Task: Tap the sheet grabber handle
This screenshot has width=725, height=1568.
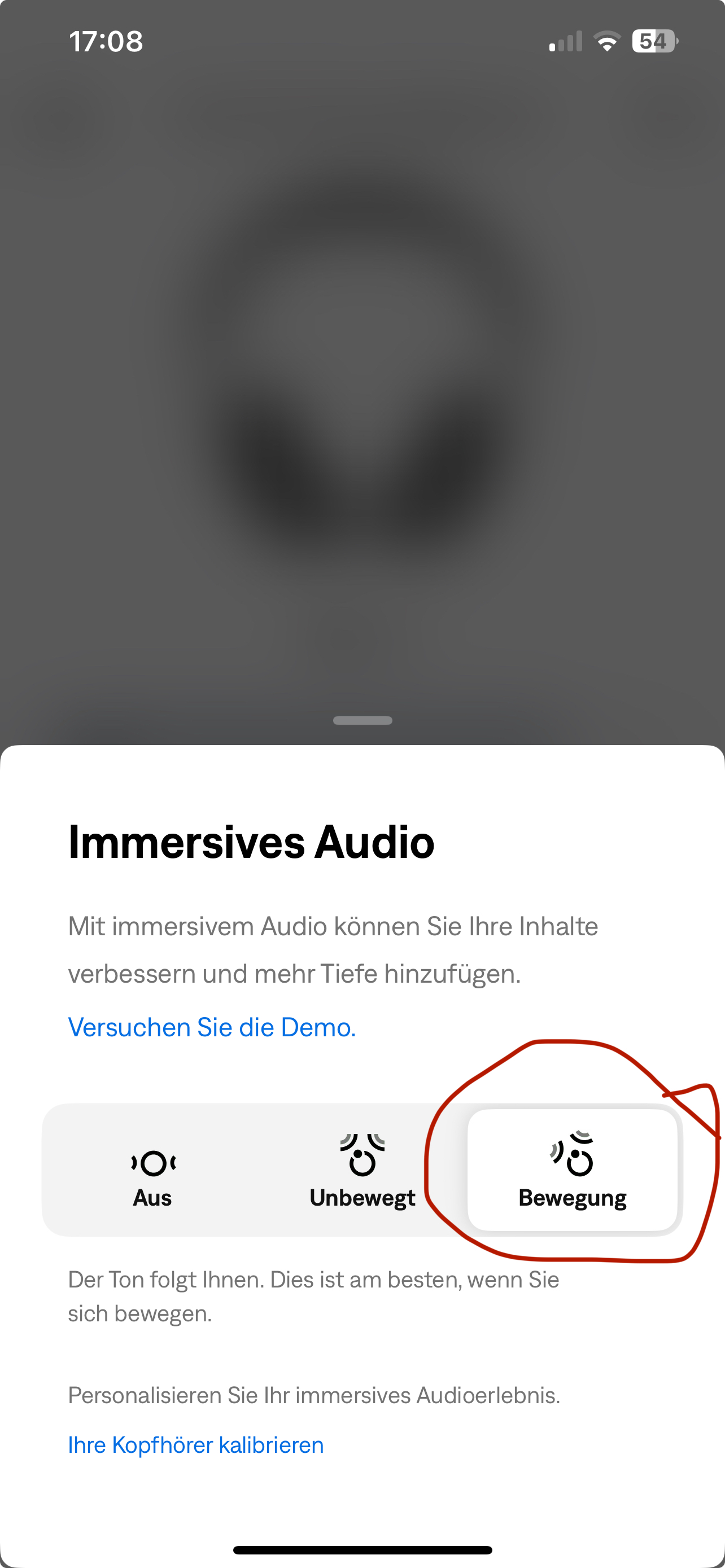Action: tap(362, 720)
